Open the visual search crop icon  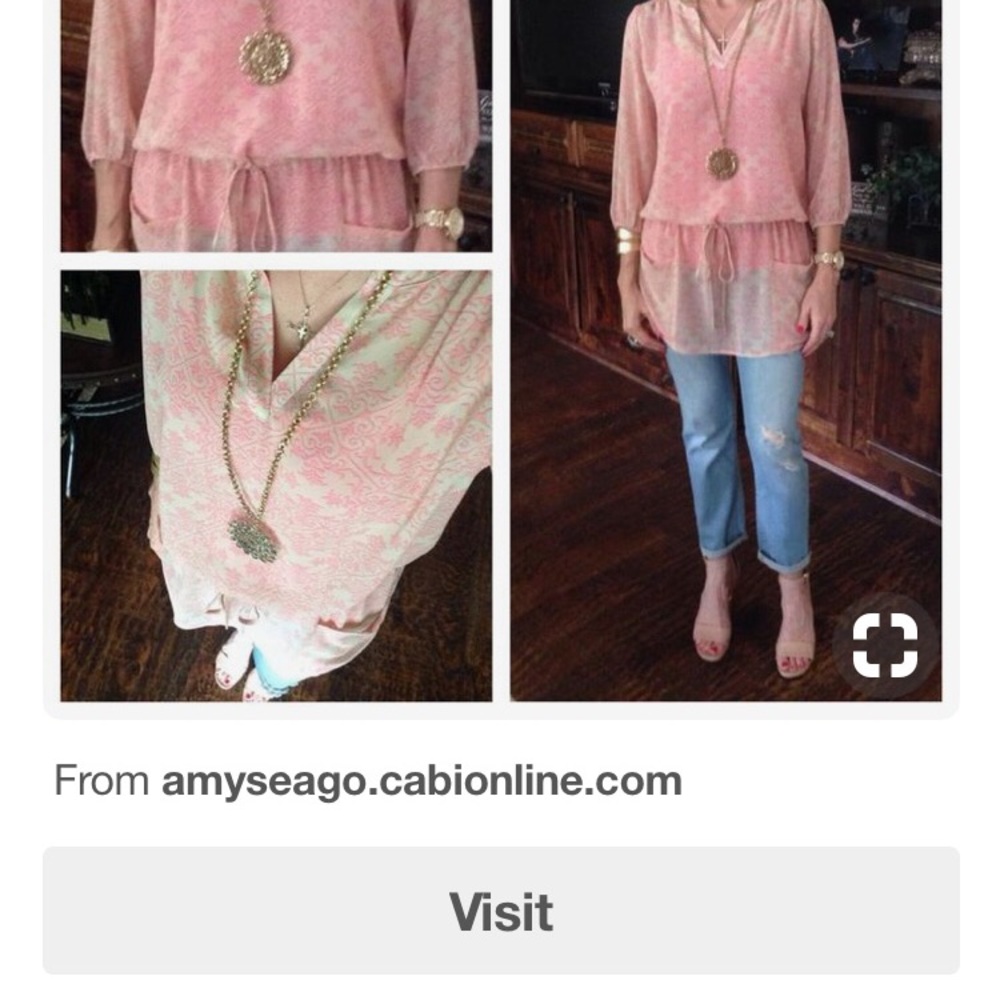pos(885,646)
